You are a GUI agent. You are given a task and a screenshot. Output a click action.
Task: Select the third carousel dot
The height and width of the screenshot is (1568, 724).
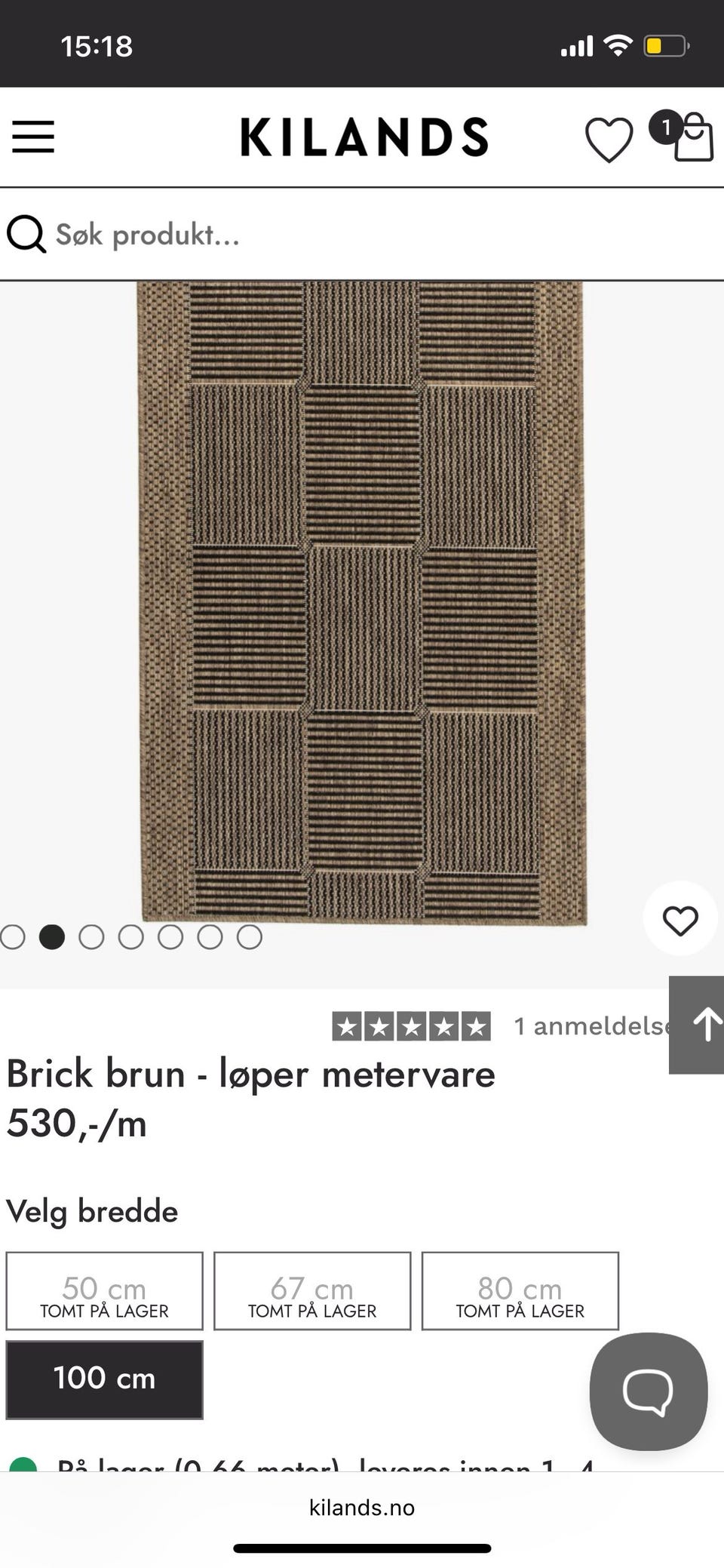click(91, 937)
